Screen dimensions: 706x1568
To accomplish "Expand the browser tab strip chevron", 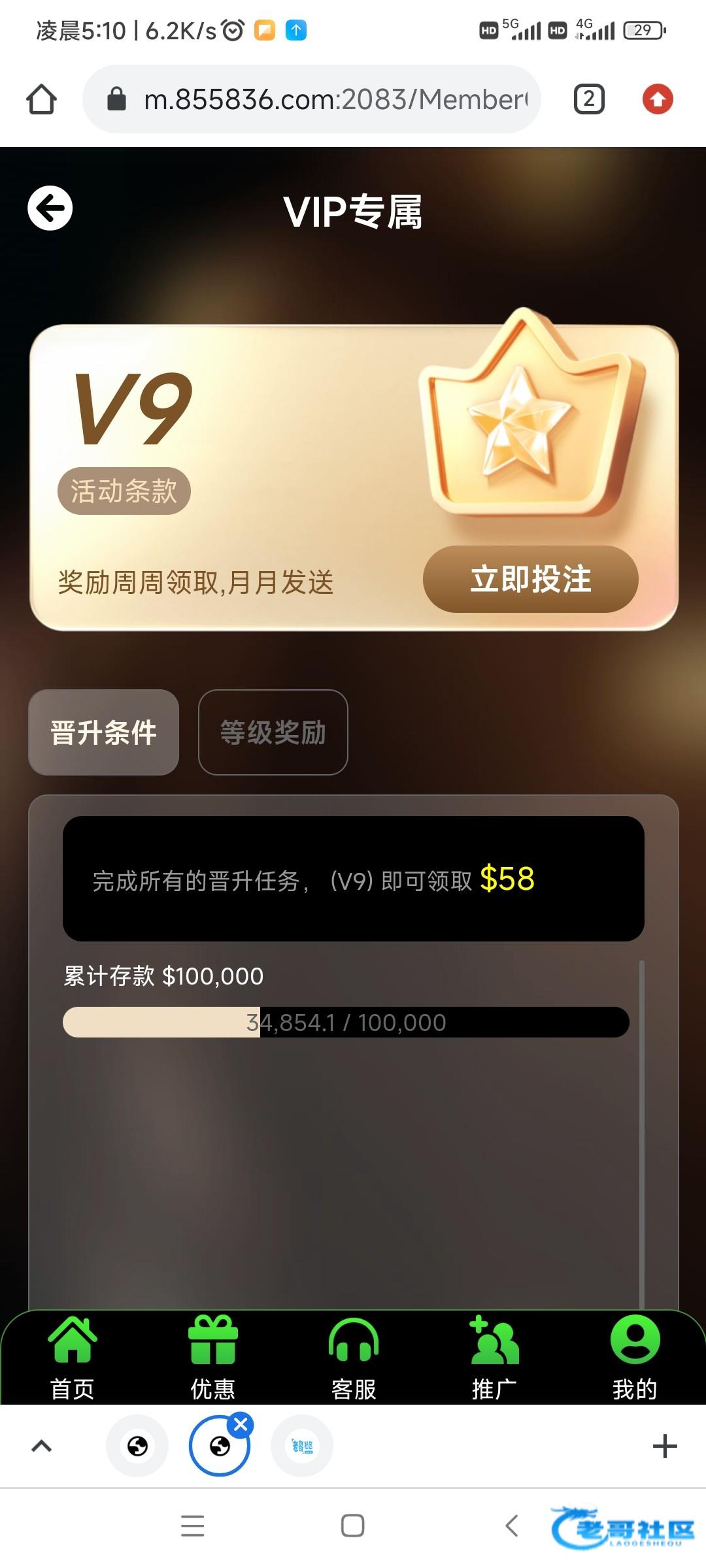I will 41,1446.
